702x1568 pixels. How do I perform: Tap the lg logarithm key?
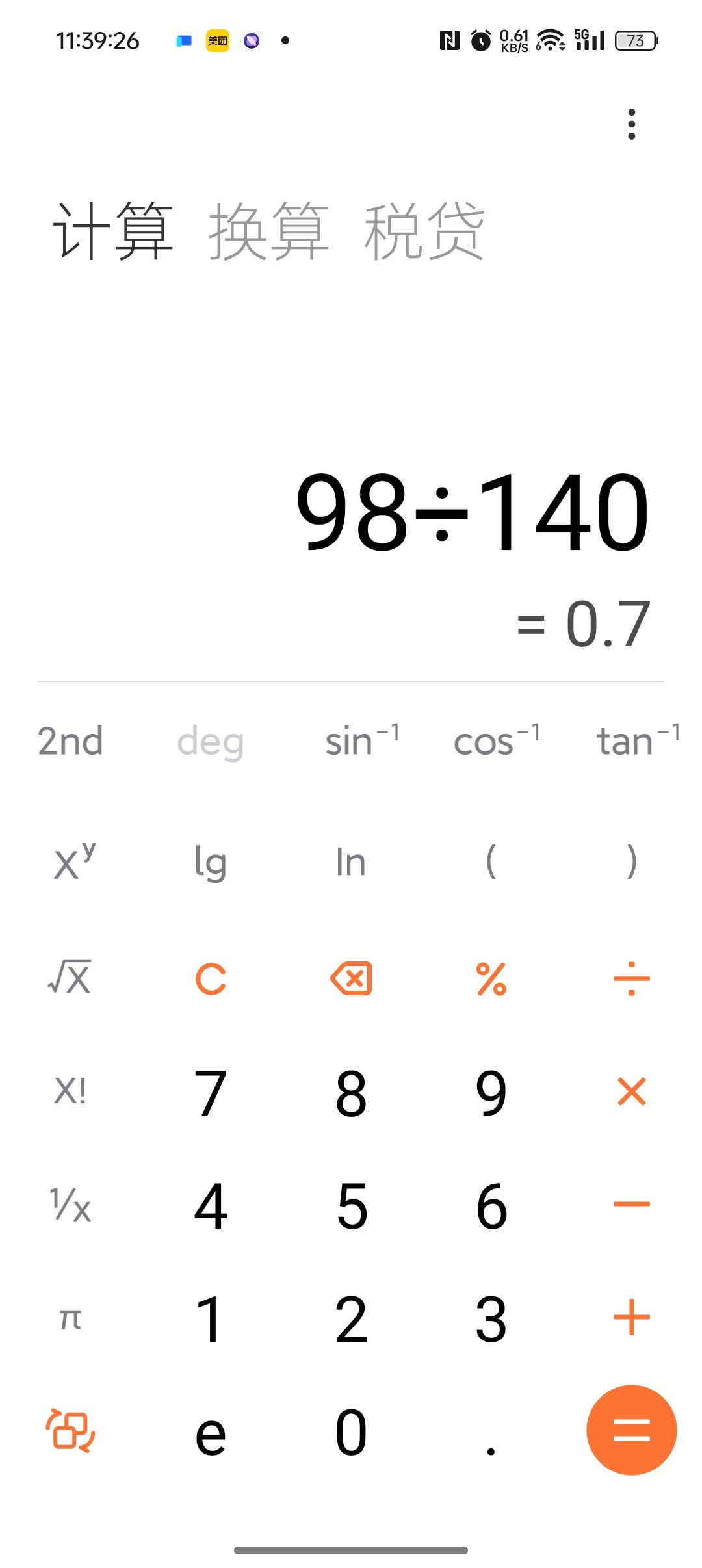tap(211, 863)
